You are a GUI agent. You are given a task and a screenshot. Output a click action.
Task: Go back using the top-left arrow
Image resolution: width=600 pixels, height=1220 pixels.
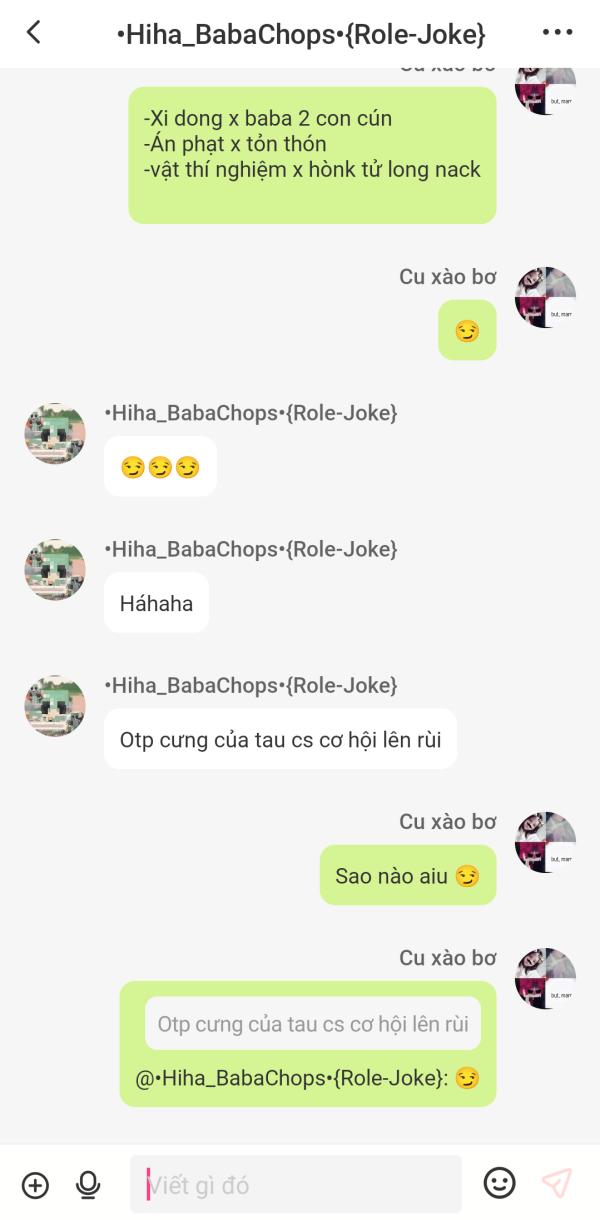33,32
